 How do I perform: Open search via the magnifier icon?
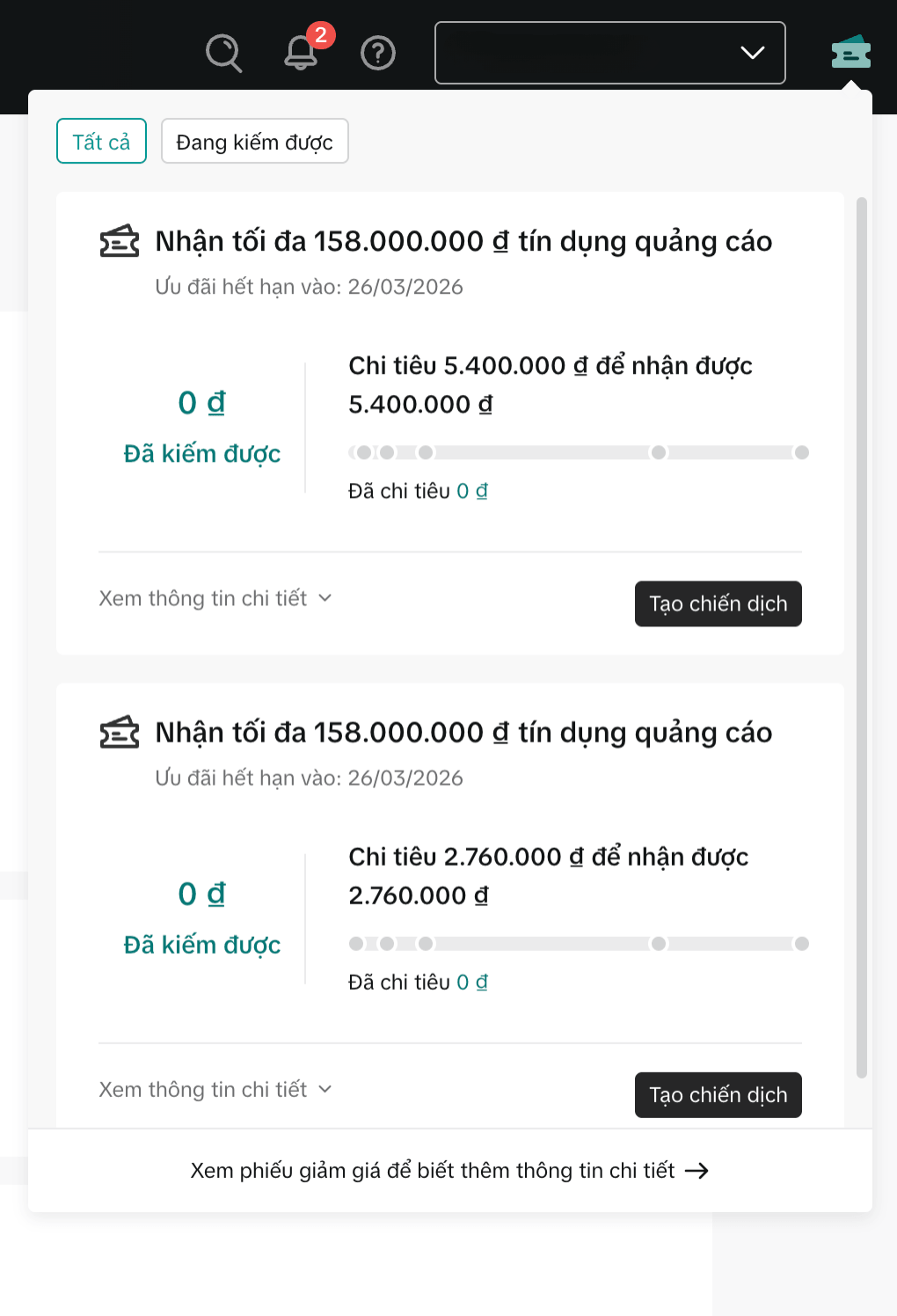[x=223, y=53]
